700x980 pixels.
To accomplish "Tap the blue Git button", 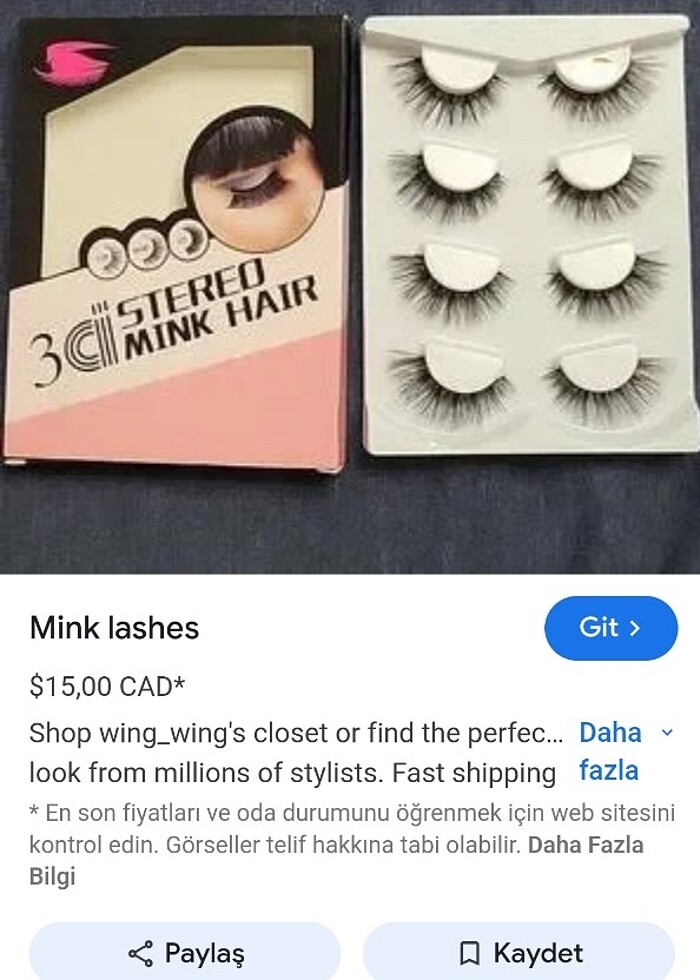I will click(611, 628).
